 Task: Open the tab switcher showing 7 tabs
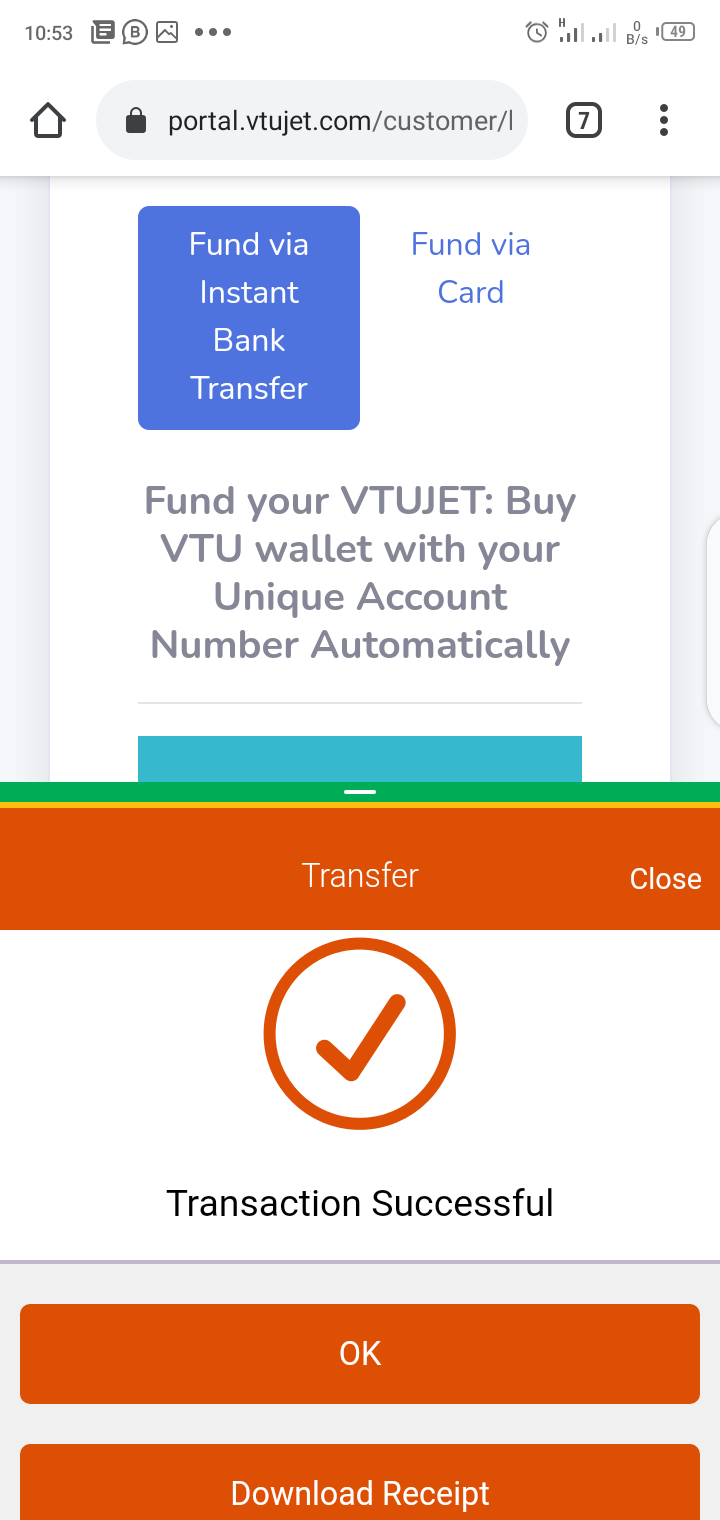(x=584, y=121)
